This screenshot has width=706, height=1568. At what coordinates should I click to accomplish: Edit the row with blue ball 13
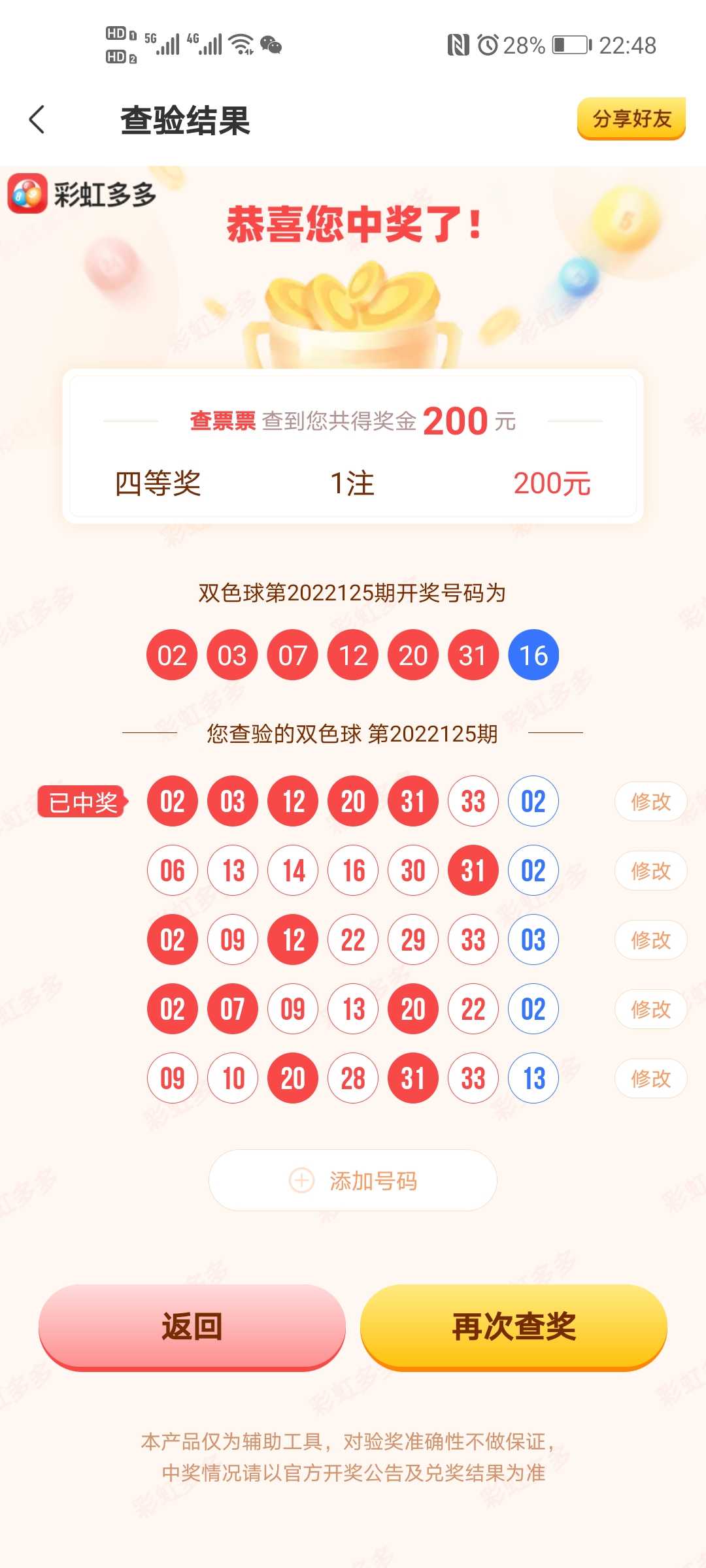[650, 1079]
